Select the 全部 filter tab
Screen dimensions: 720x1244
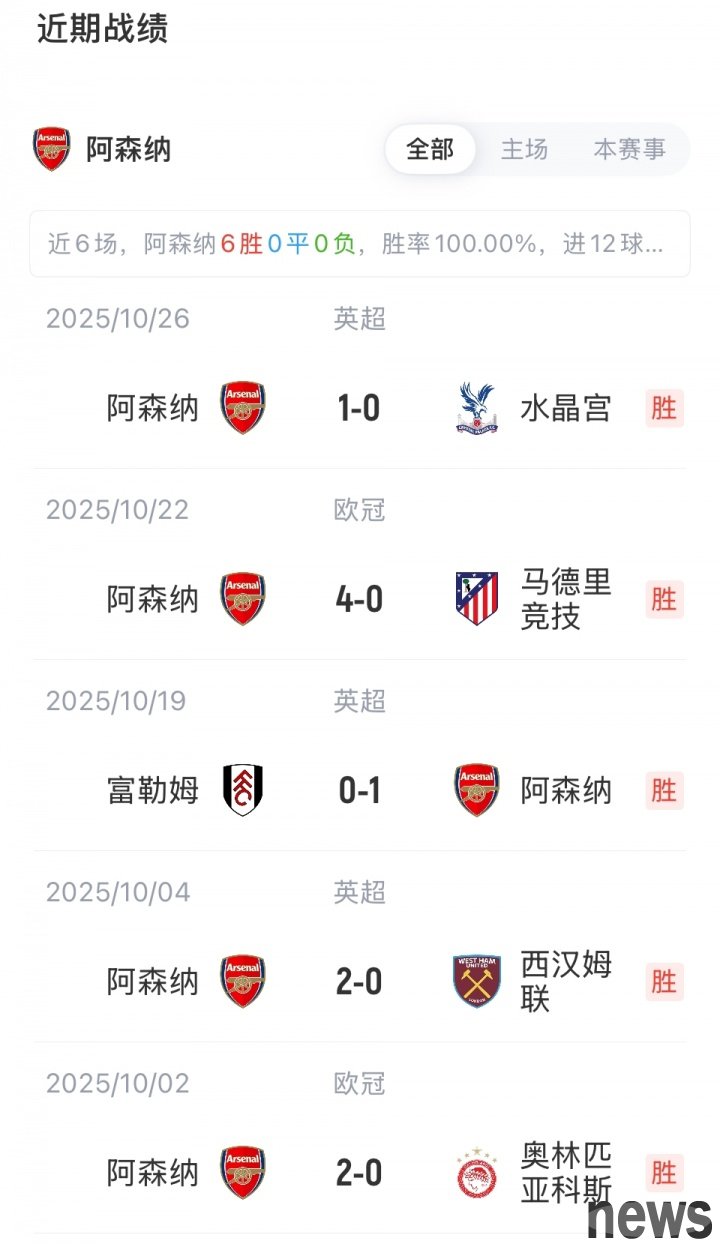coord(430,150)
